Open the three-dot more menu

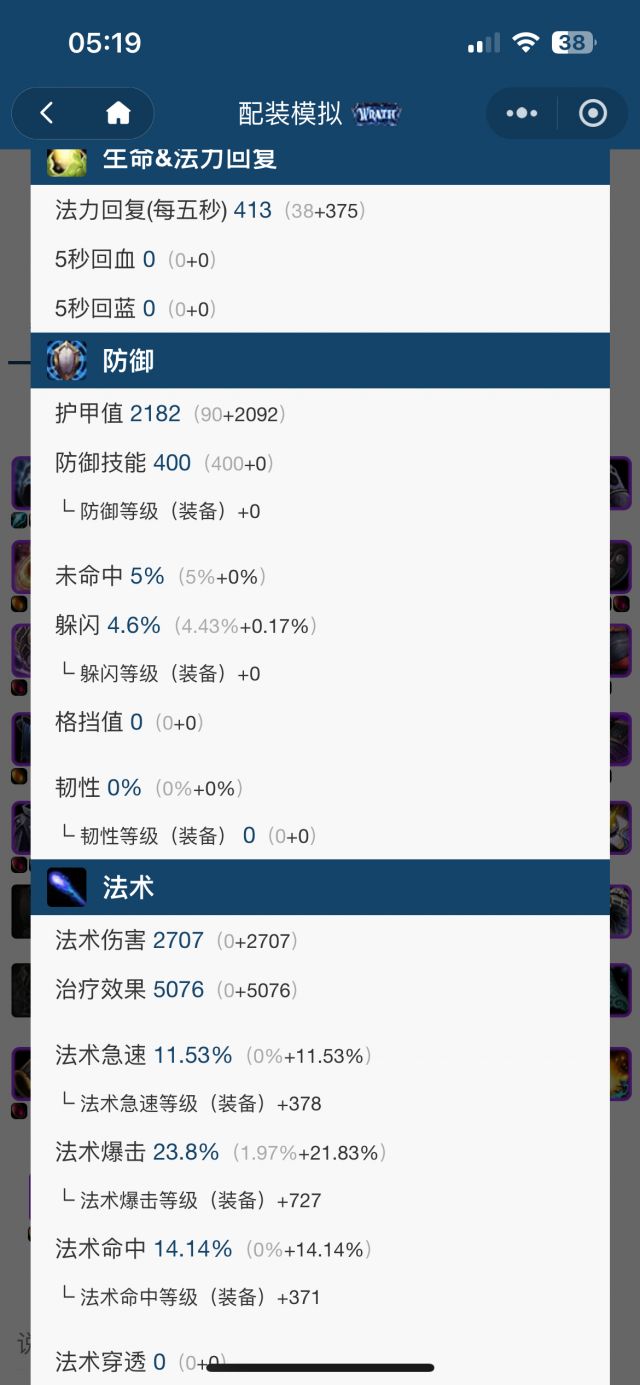[522, 113]
